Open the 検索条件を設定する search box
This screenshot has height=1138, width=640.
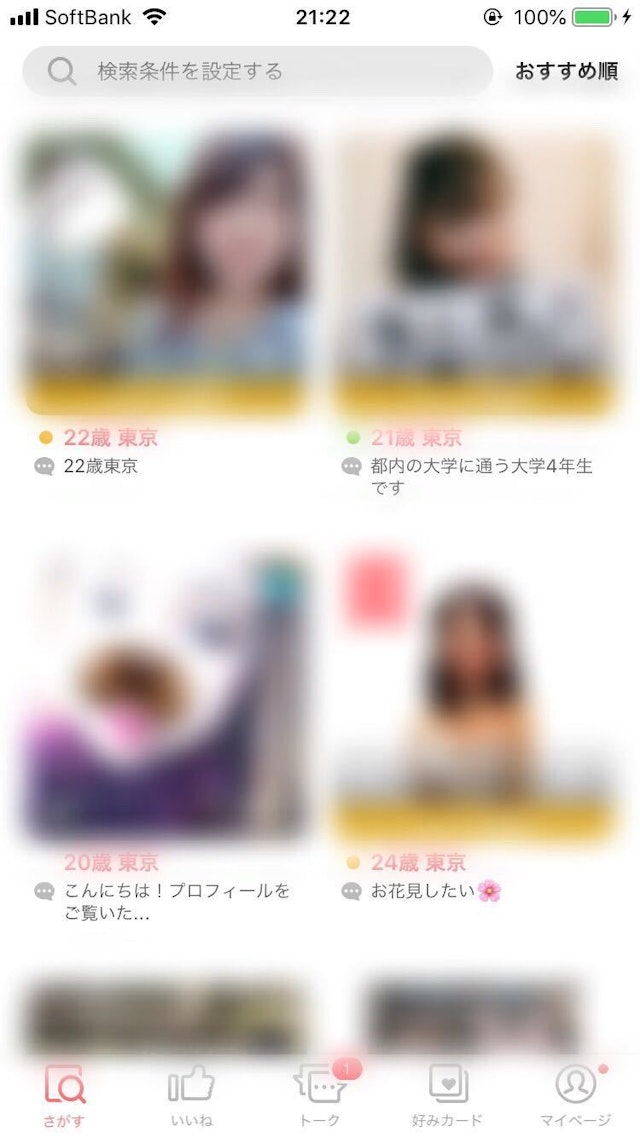point(258,71)
